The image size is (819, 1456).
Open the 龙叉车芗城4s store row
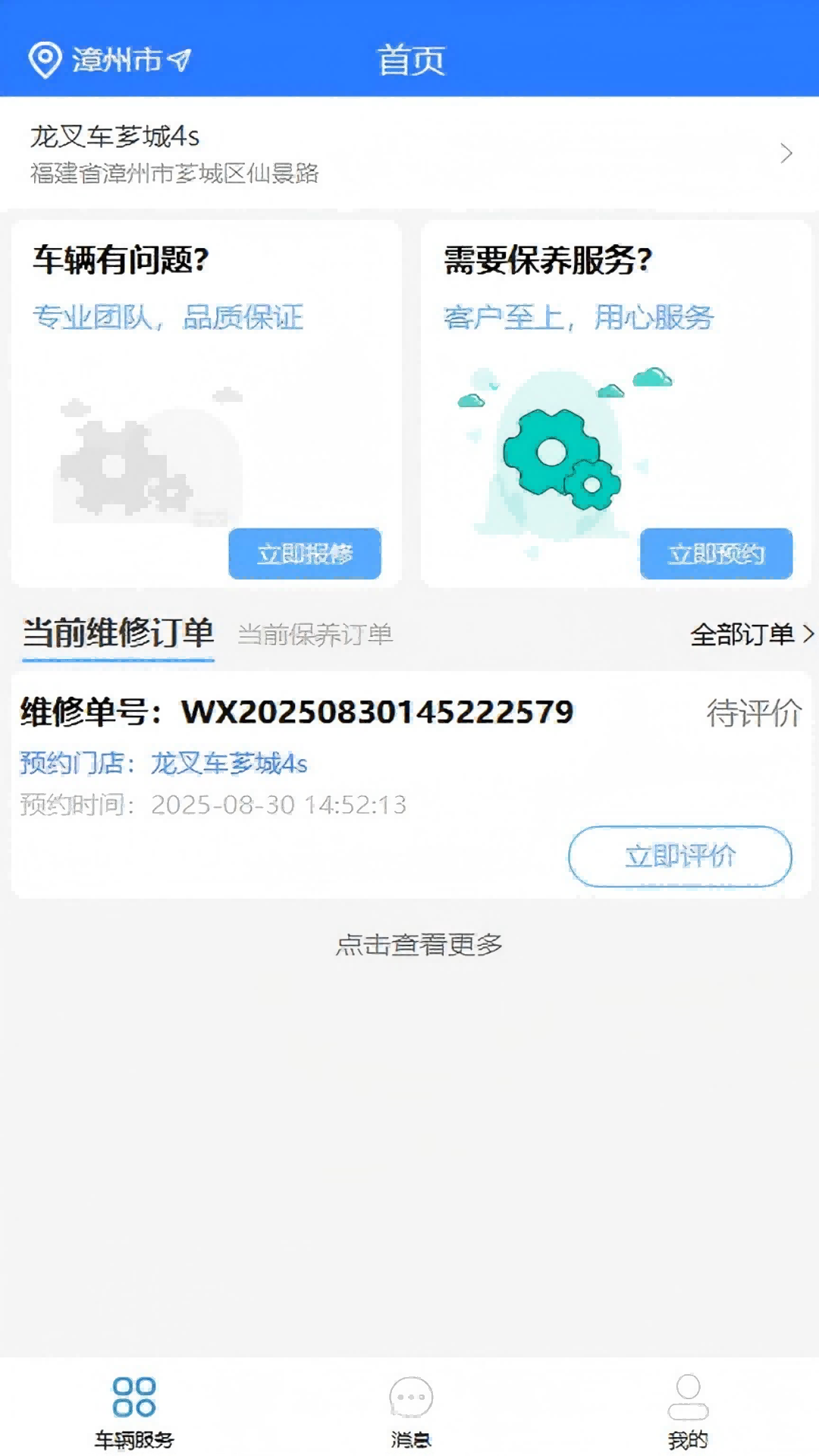409,153
